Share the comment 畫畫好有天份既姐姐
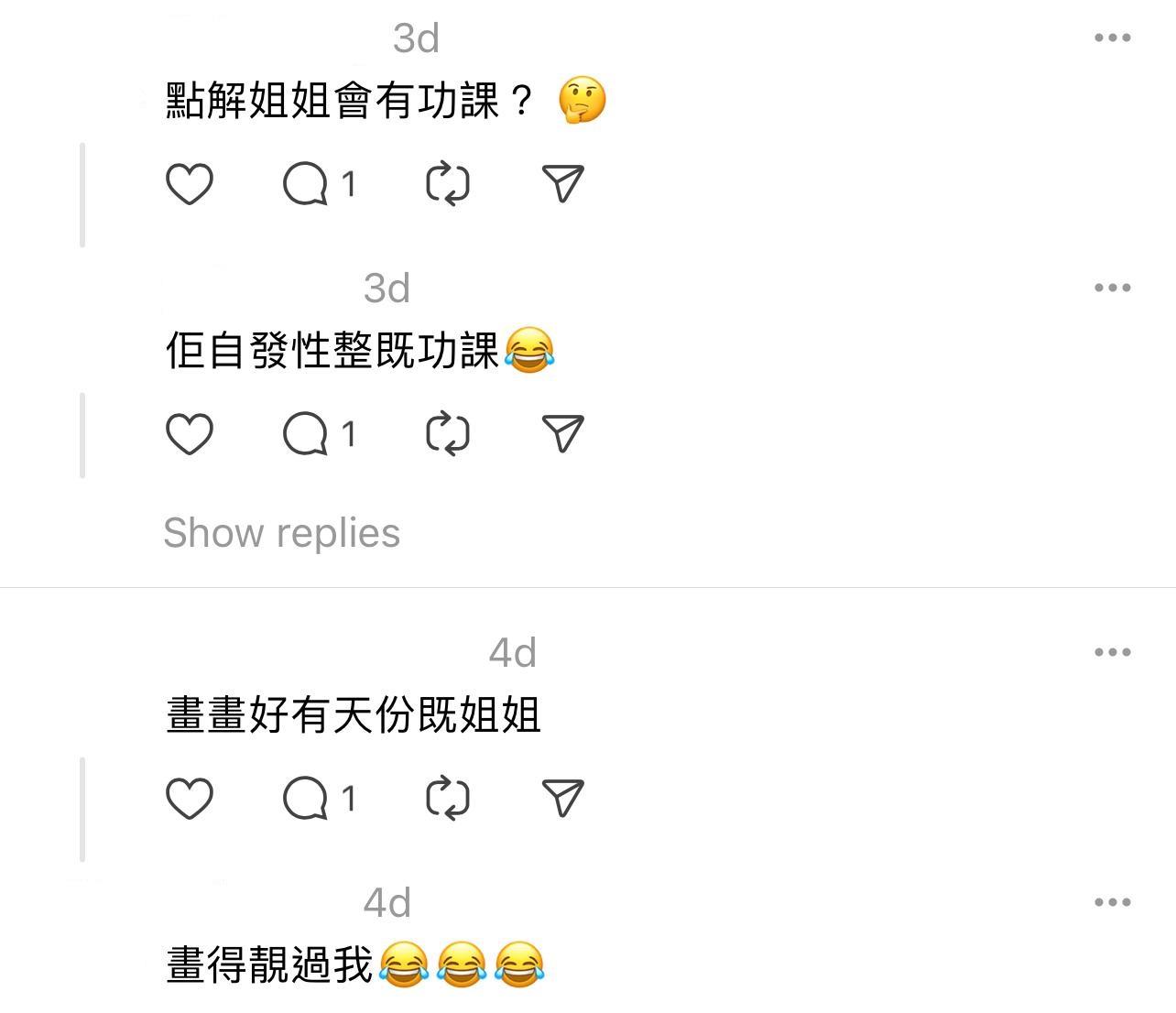The width and height of the screenshot is (1176, 1013). (x=562, y=798)
